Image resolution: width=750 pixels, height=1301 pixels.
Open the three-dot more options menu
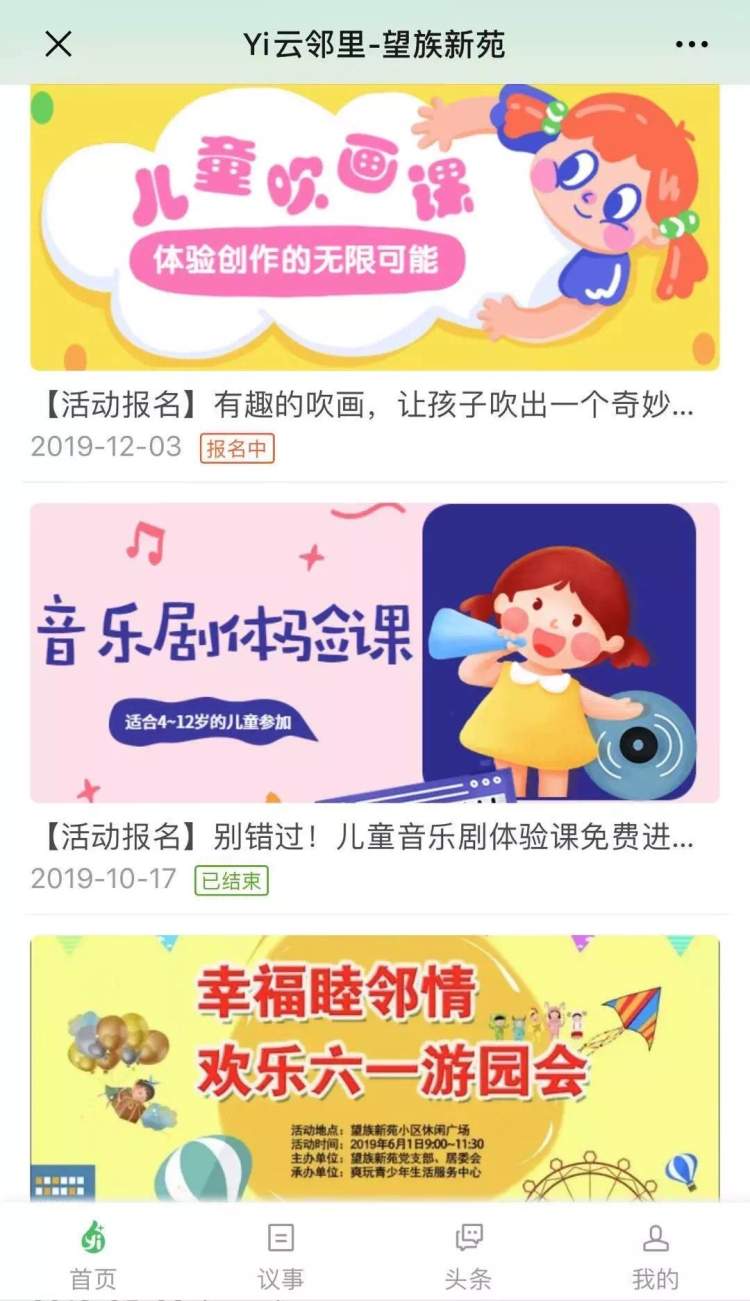point(691,45)
